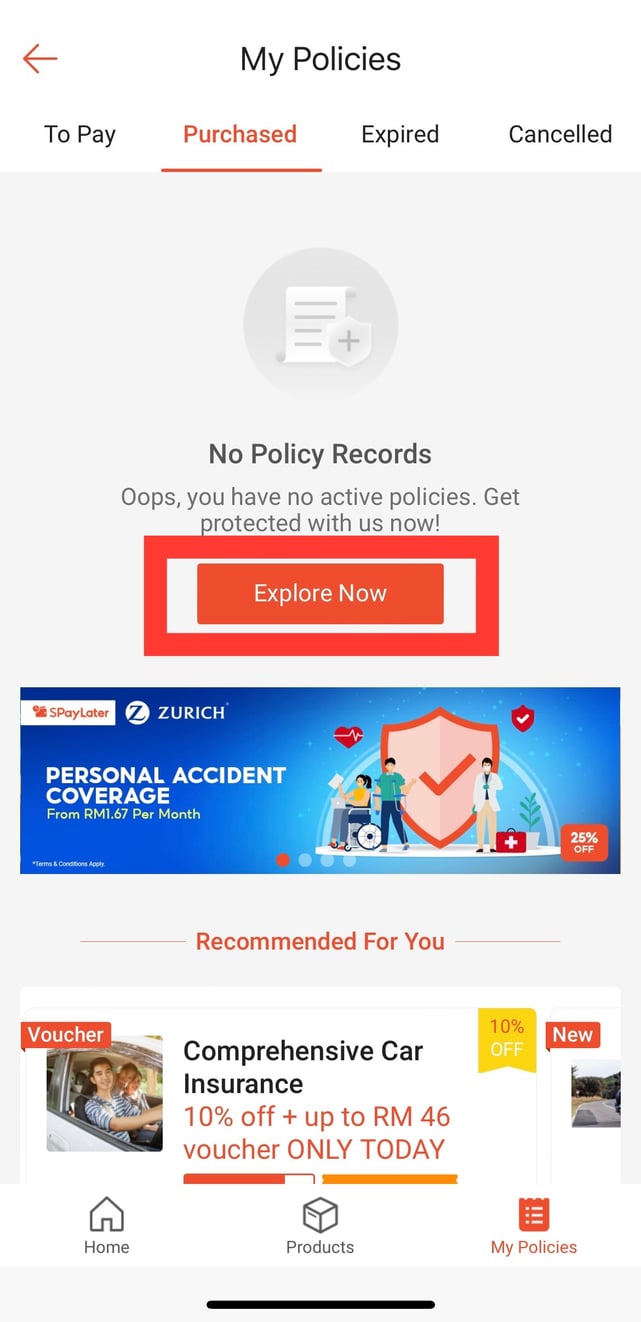641x1322 pixels.
Task: Select My Policies in bottom navigation
Action: pyautogui.click(x=534, y=1227)
